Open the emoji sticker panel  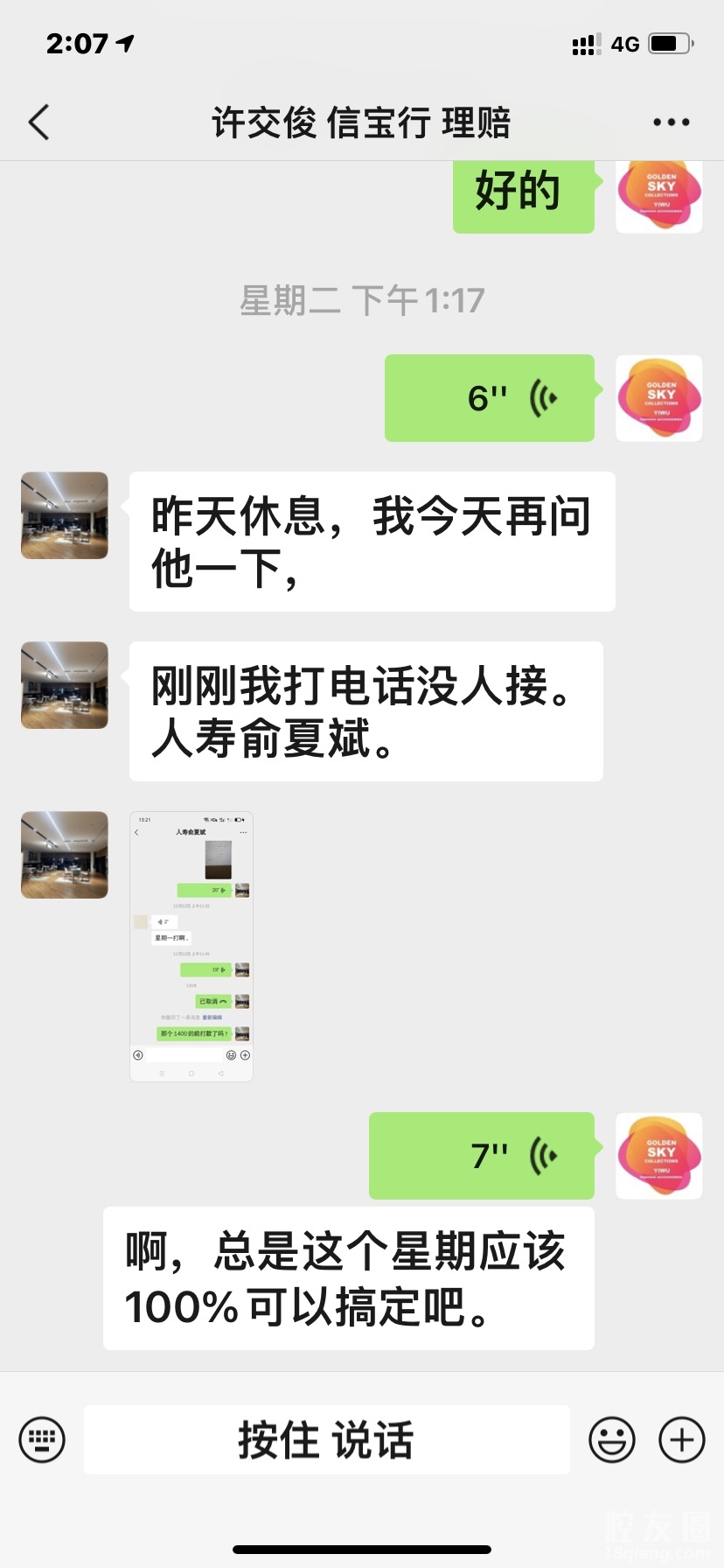point(611,1439)
